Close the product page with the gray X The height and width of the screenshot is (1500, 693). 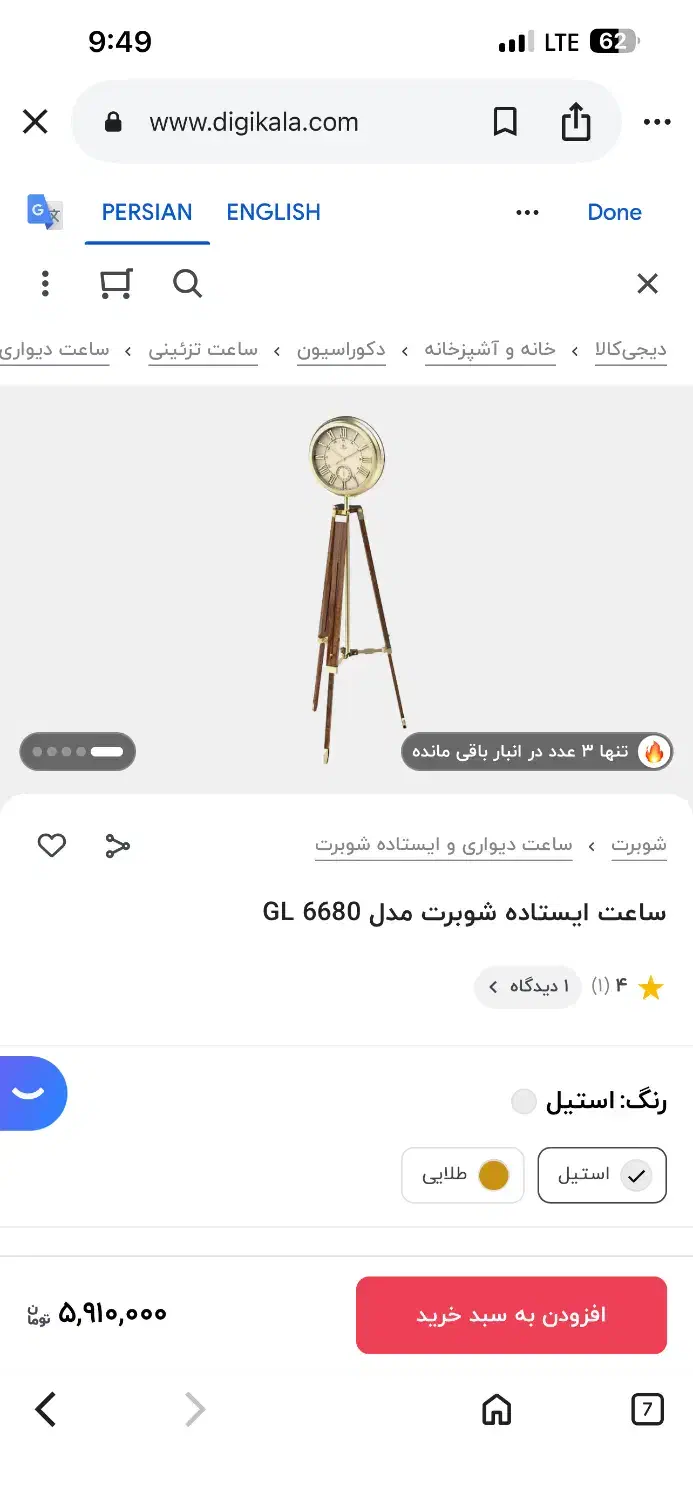coord(648,284)
